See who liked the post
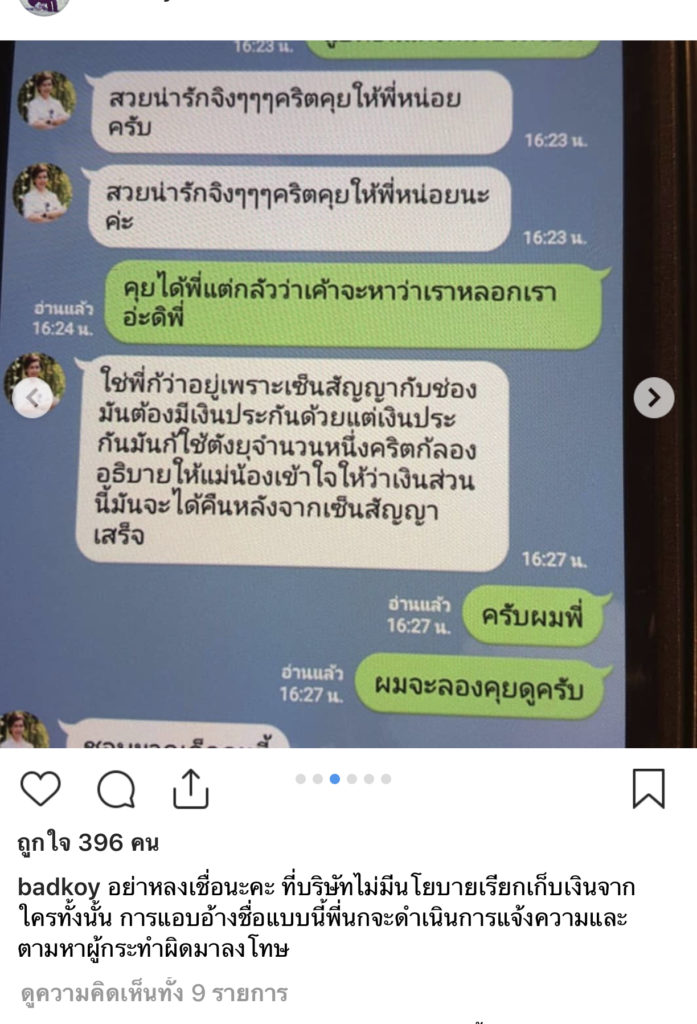697x1024 pixels. [88, 843]
